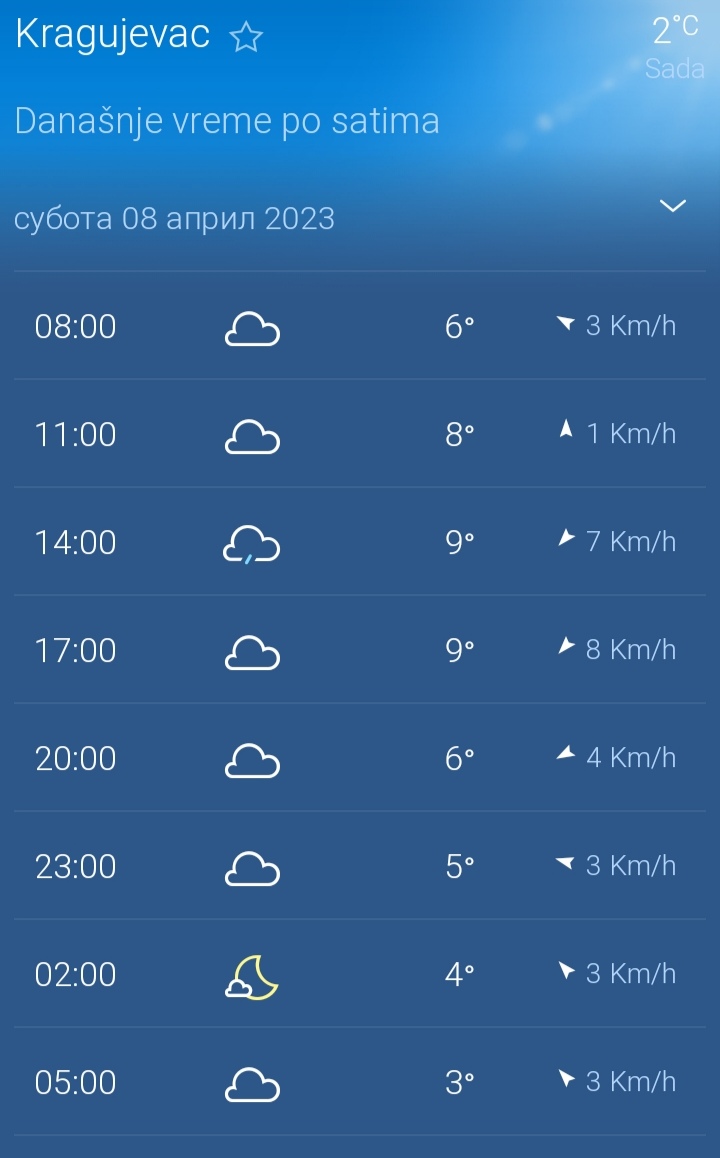
Task: Expand the date chevron for субота 08 април 2023
Action: tap(673, 206)
